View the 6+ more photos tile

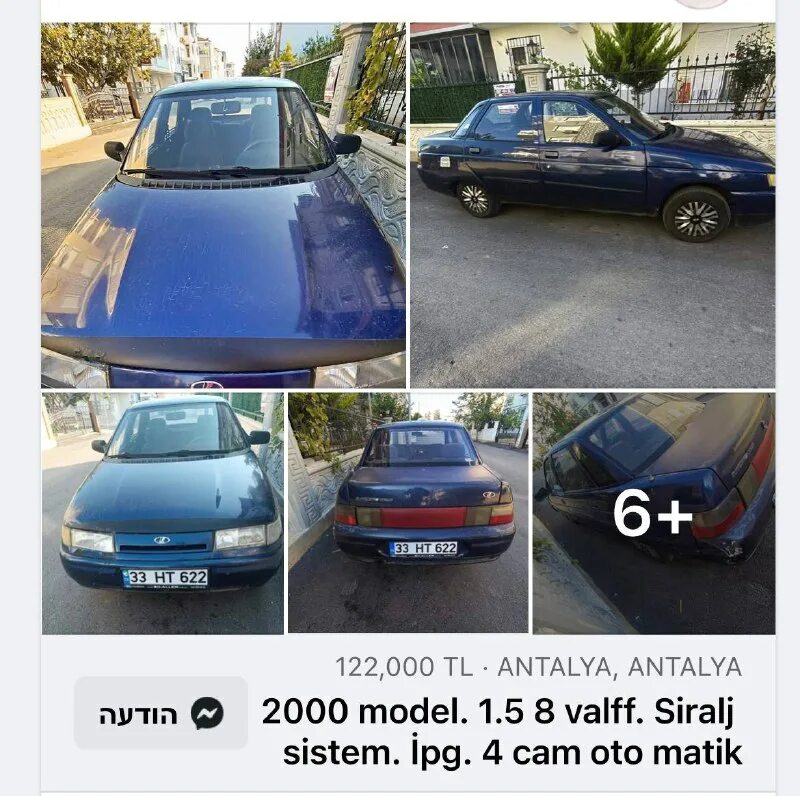[653, 513]
